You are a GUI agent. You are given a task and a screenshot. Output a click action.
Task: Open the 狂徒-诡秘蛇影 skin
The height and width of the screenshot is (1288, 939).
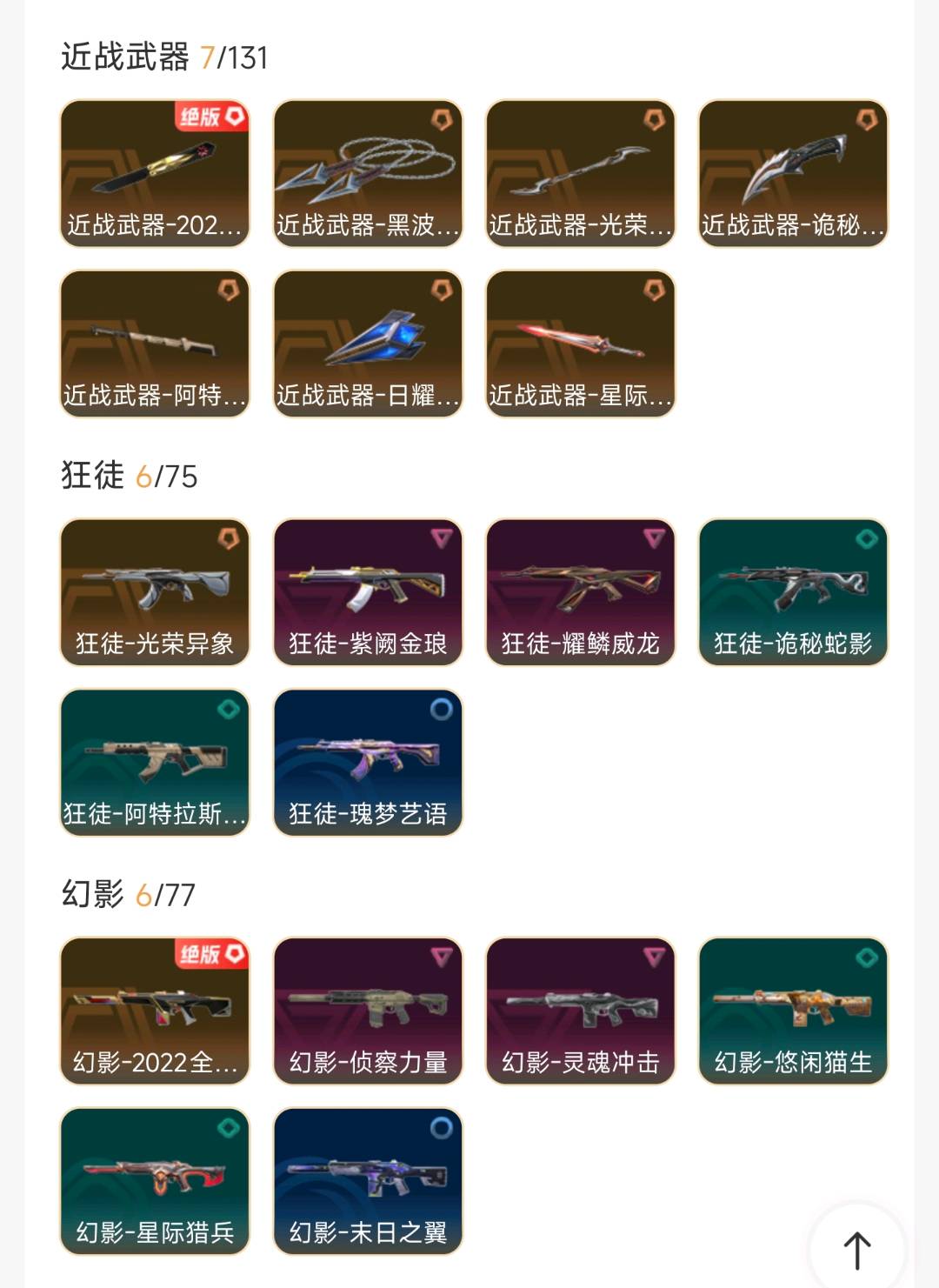(793, 592)
